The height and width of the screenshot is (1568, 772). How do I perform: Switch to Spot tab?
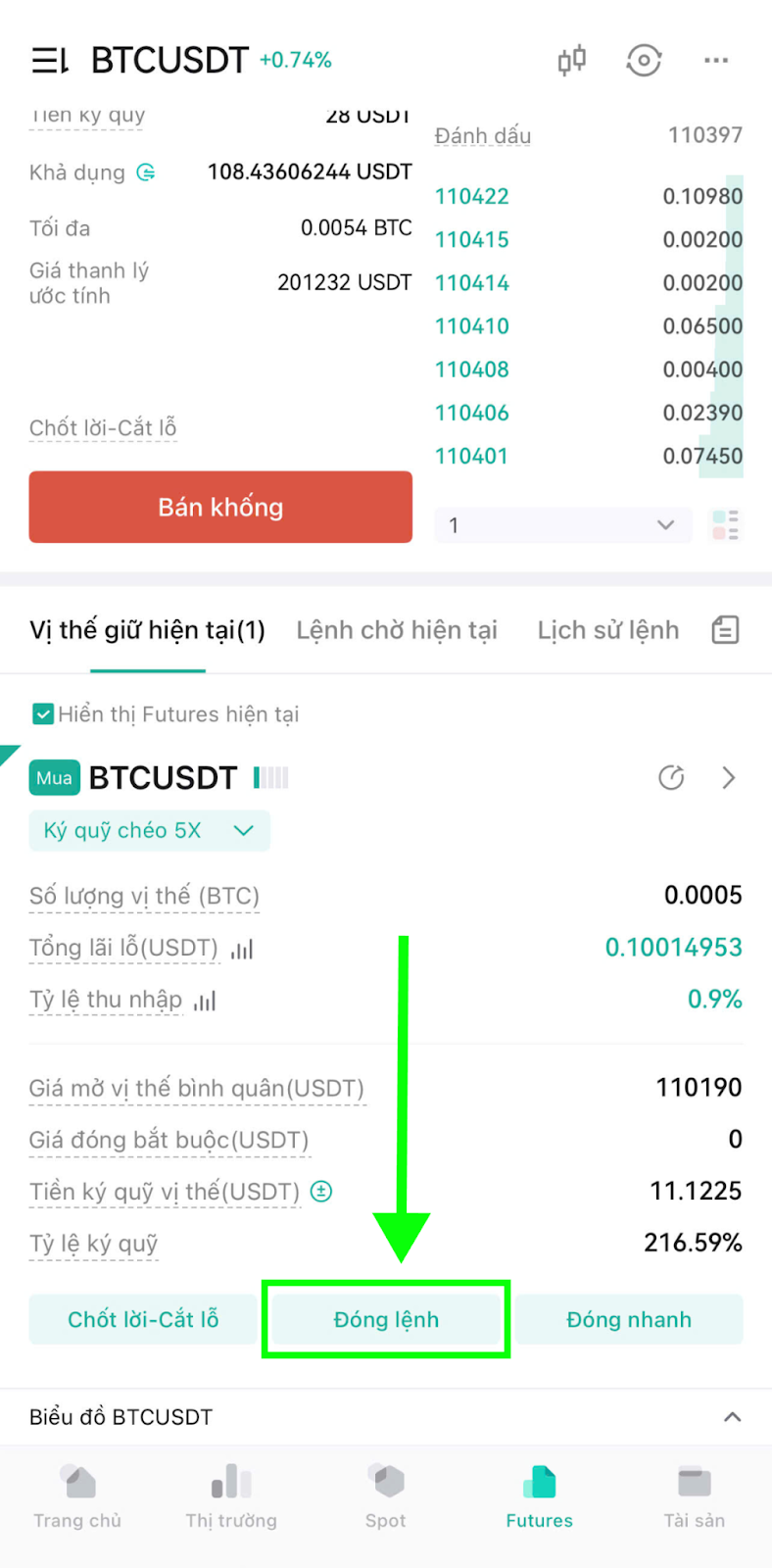click(x=386, y=1496)
